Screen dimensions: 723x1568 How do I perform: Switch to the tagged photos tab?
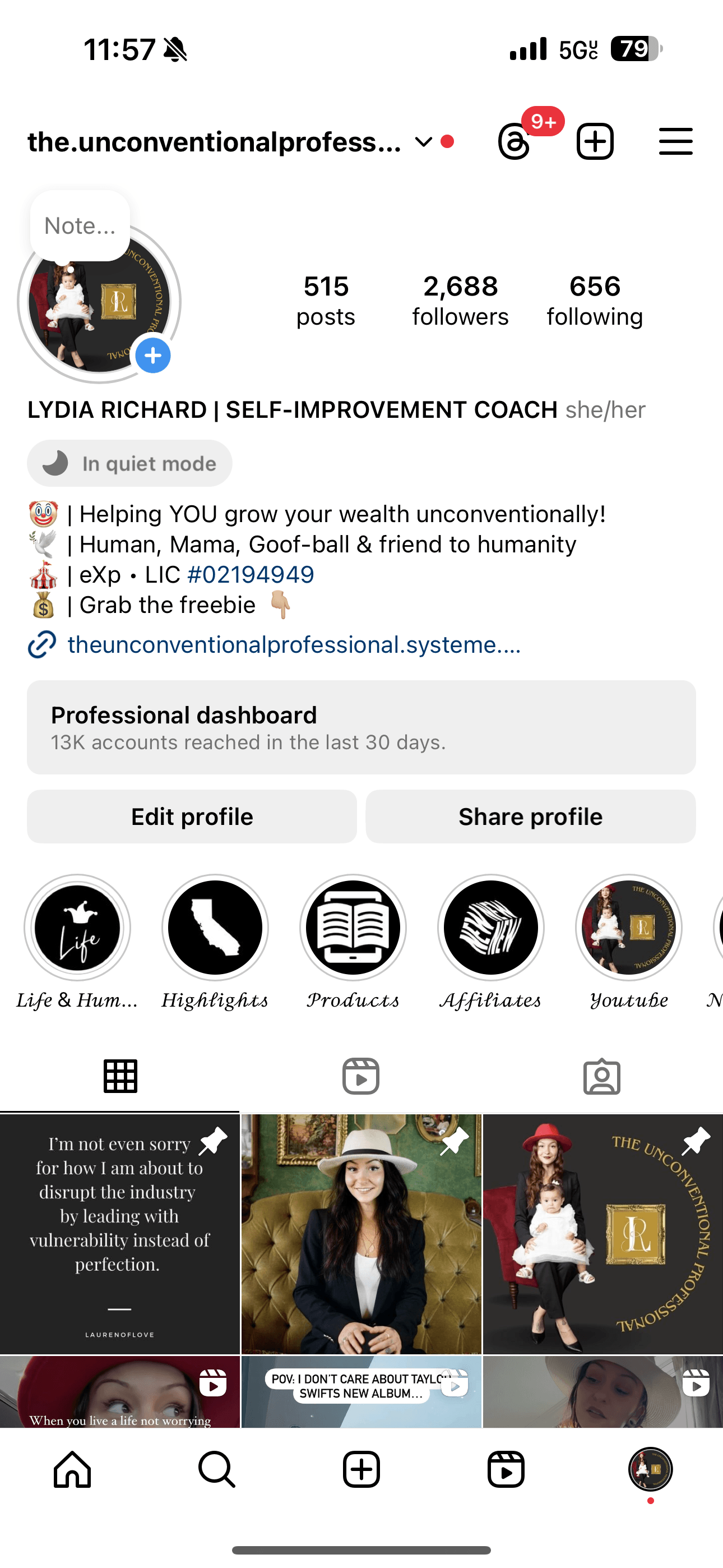(x=601, y=1076)
